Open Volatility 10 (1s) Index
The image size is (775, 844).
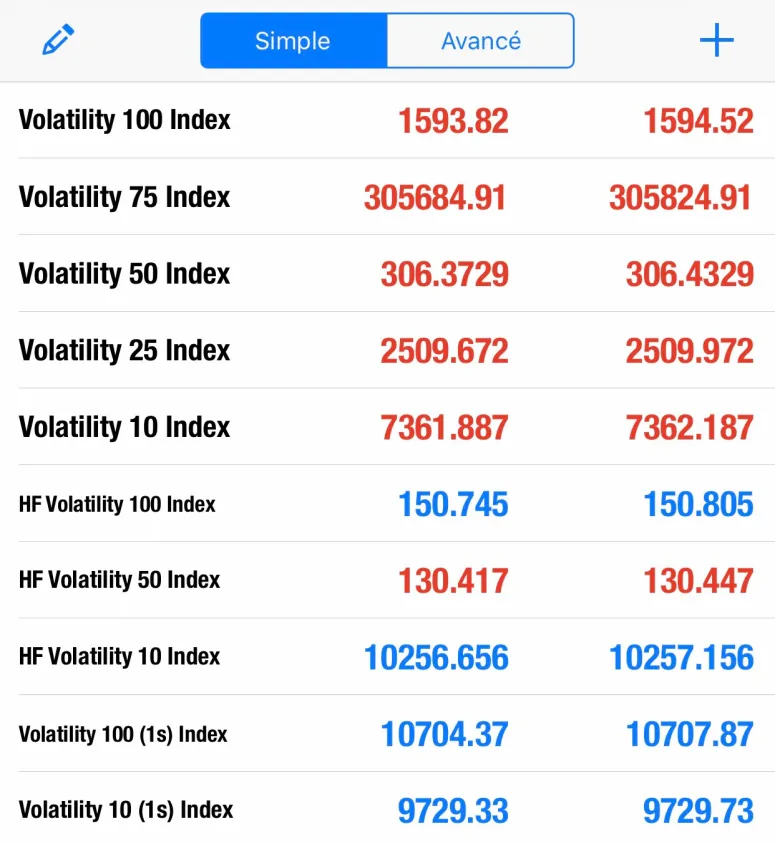[x=122, y=810]
